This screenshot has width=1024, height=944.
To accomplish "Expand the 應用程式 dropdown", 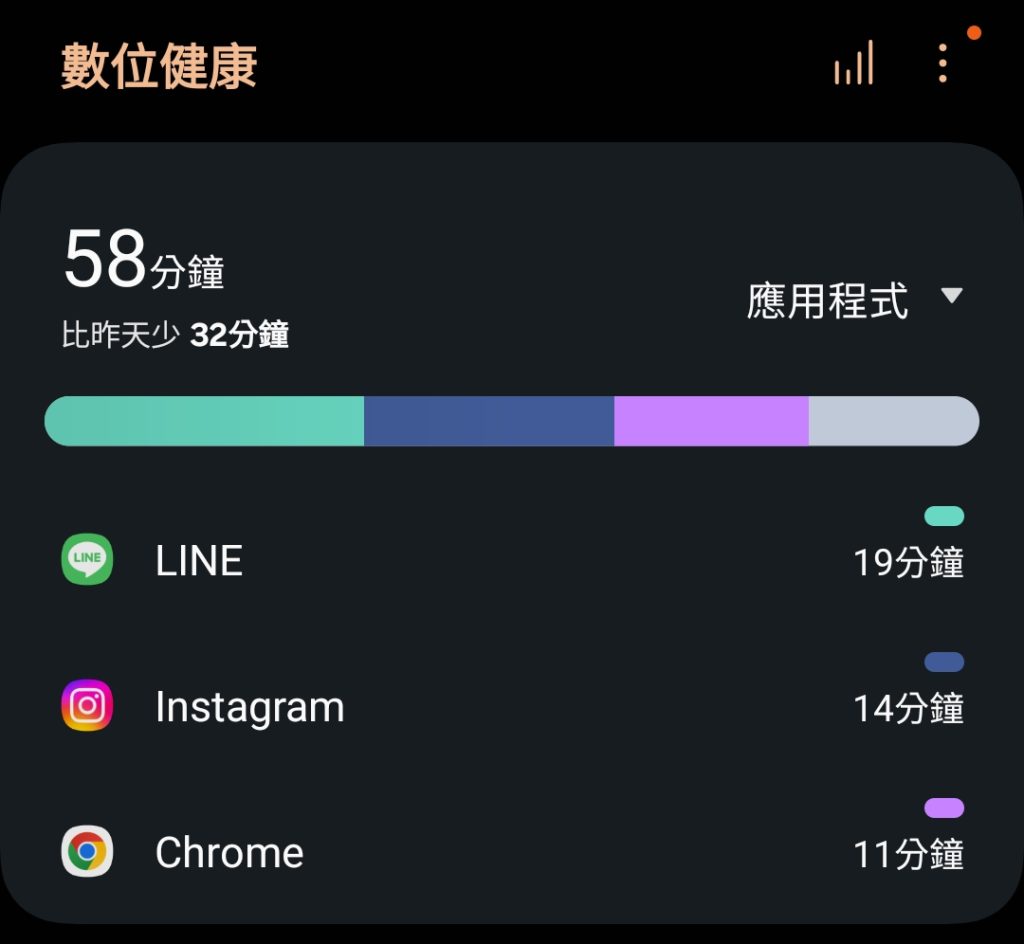I will point(853,299).
